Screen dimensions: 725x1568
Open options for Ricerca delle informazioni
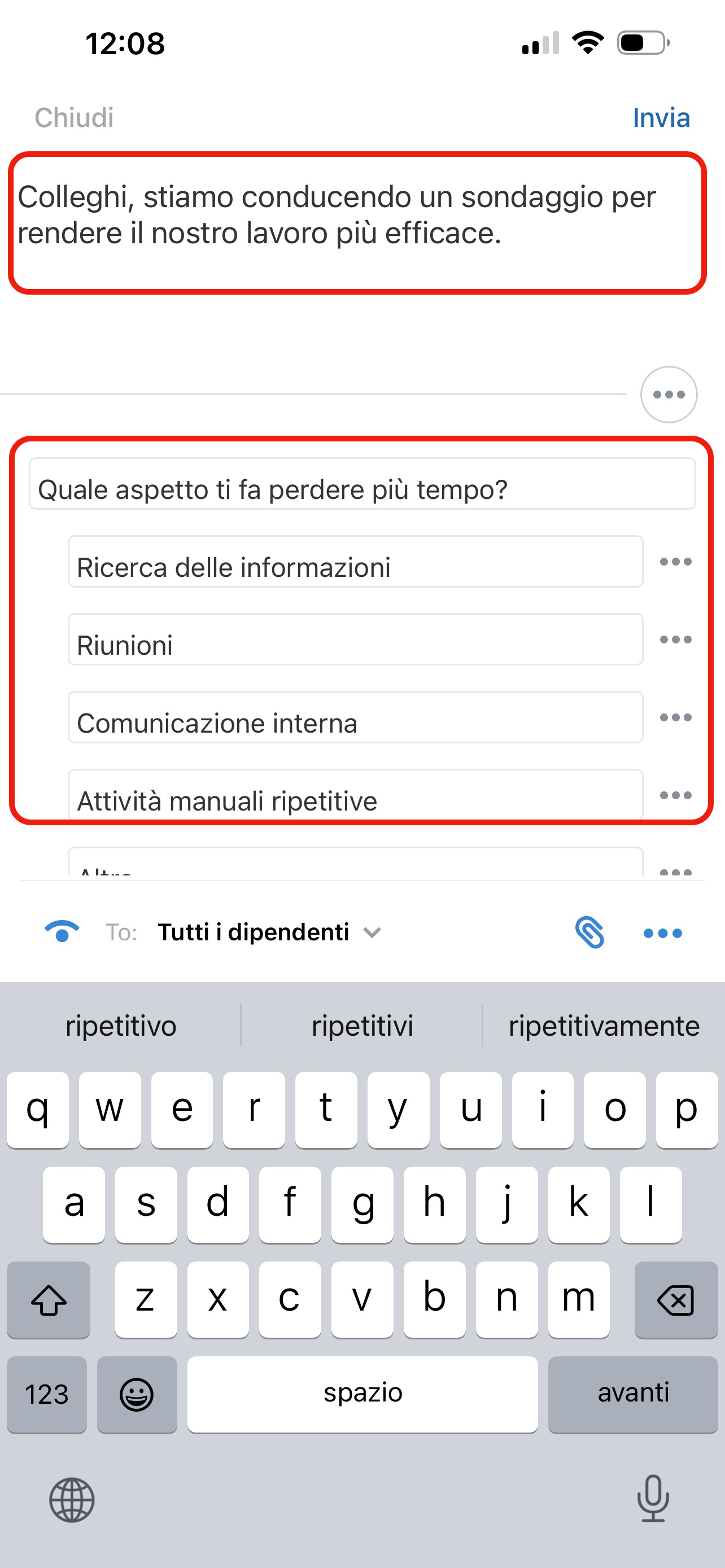(675, 562)
